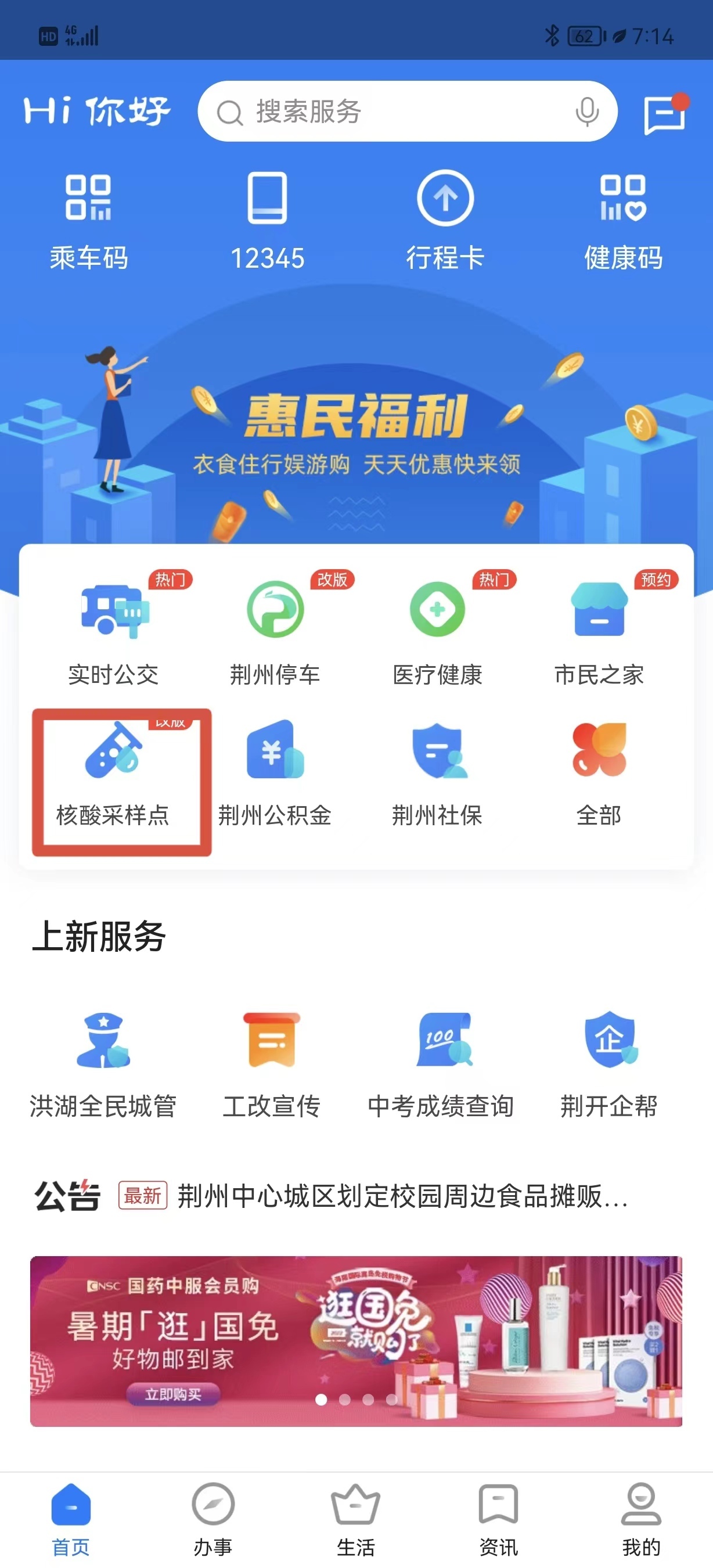Open 健康码 health code
This screenshot has width=713, height=1568.
tap(623, 220)
